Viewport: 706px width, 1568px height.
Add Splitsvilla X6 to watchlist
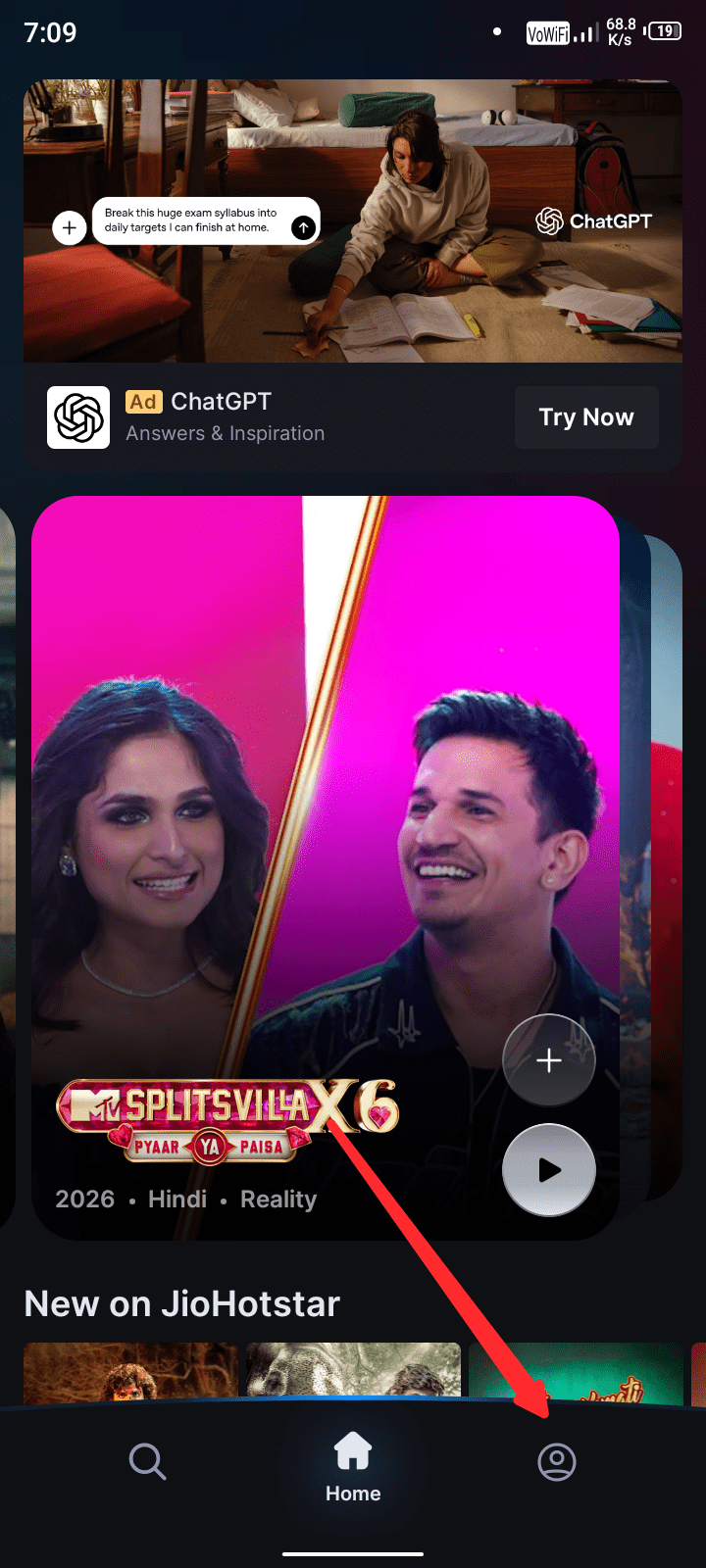click(549, 1060)
